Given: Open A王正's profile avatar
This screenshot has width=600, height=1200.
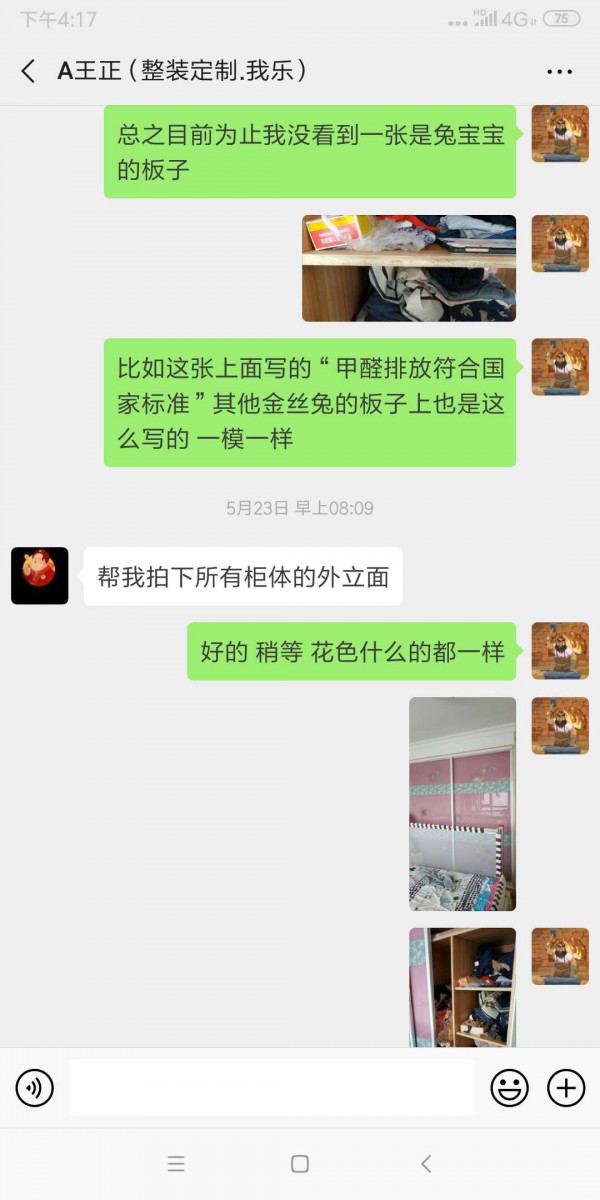Looking at the screenshot, I should (x=40, y=575).
